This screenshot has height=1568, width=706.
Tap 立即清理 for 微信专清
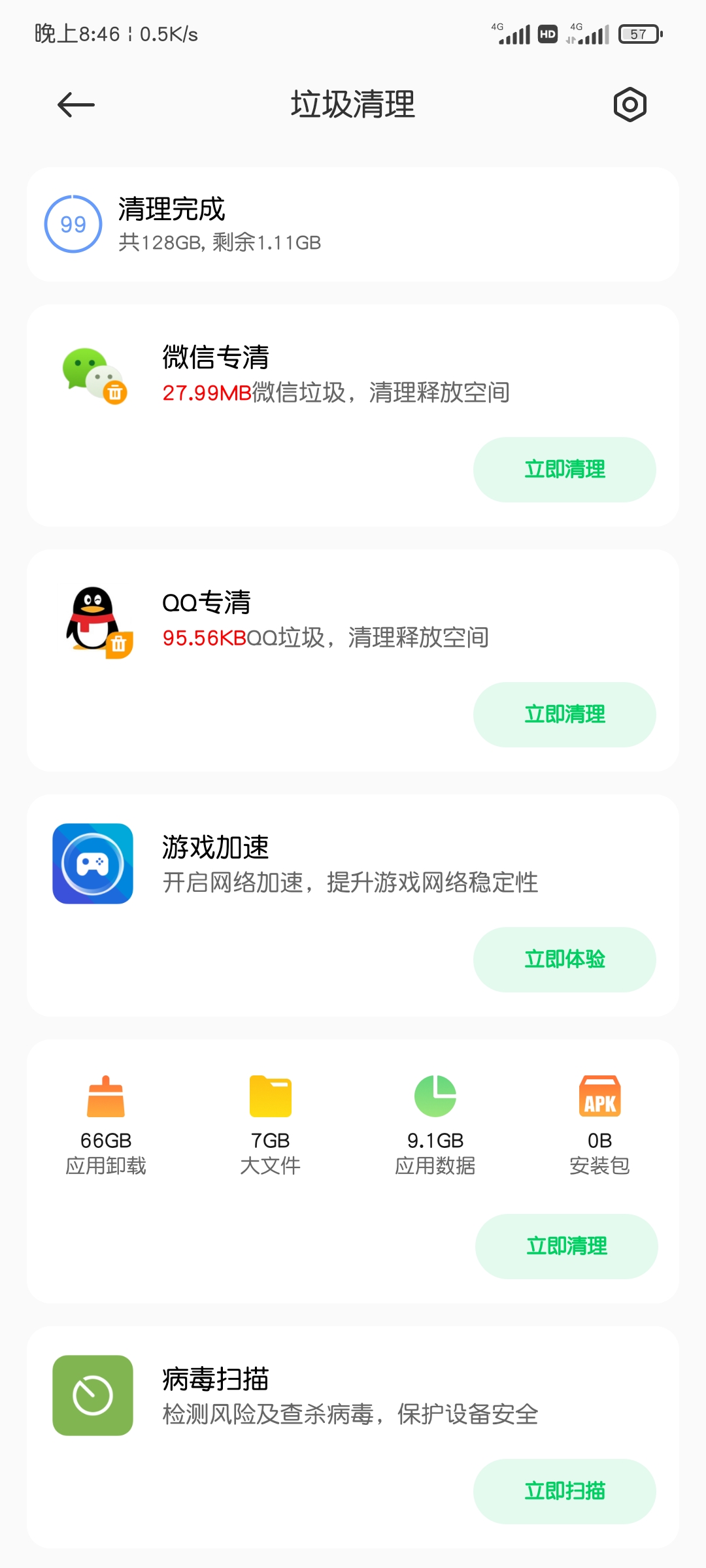pyautogui.click(x=565, y=470)
